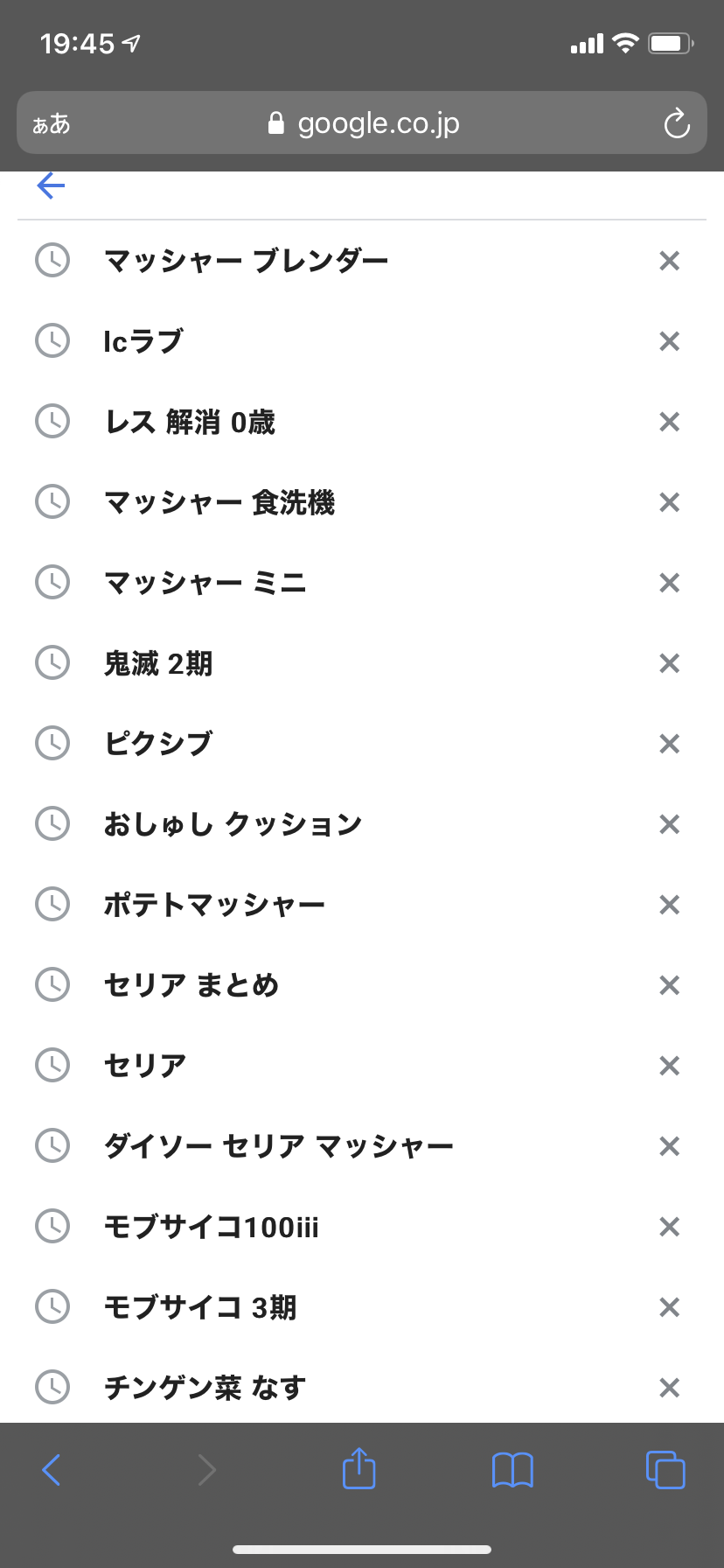724x1568 pixels.
Task: Tap the blue back arrow above suggestions
Action: point(51,185)
